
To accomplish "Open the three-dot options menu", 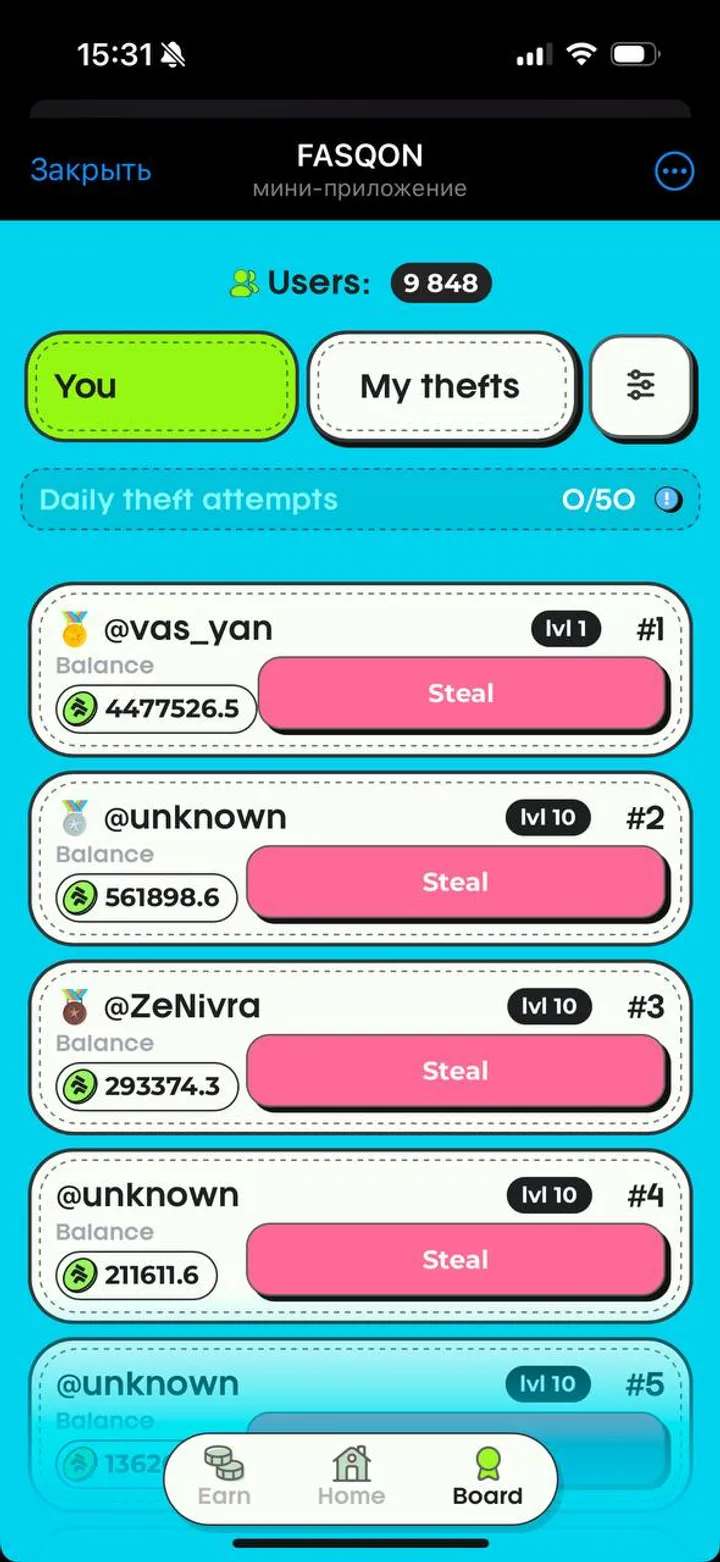I will click(674, 171).
